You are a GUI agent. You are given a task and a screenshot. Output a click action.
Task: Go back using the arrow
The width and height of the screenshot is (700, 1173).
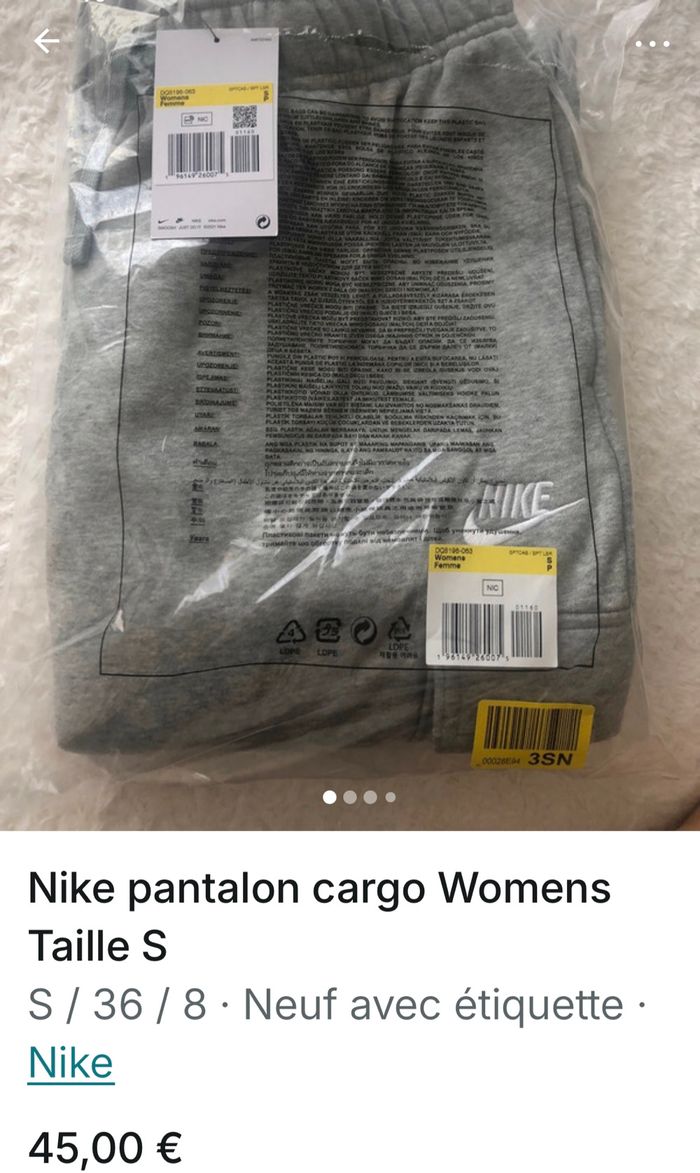[x=47, y=41]
